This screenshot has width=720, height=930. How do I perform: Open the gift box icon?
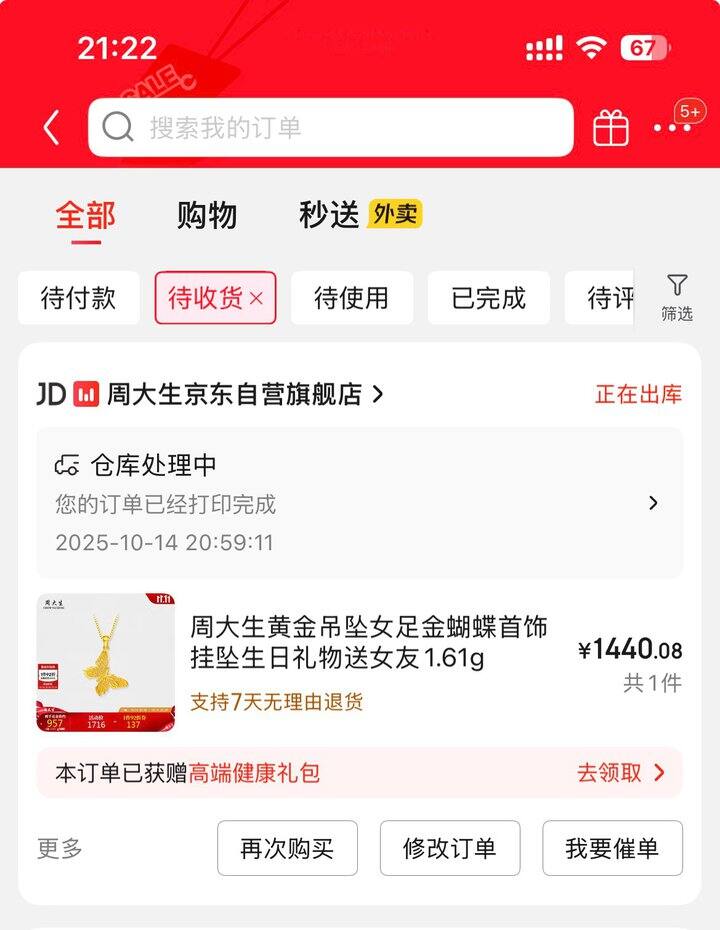point(611,128)
